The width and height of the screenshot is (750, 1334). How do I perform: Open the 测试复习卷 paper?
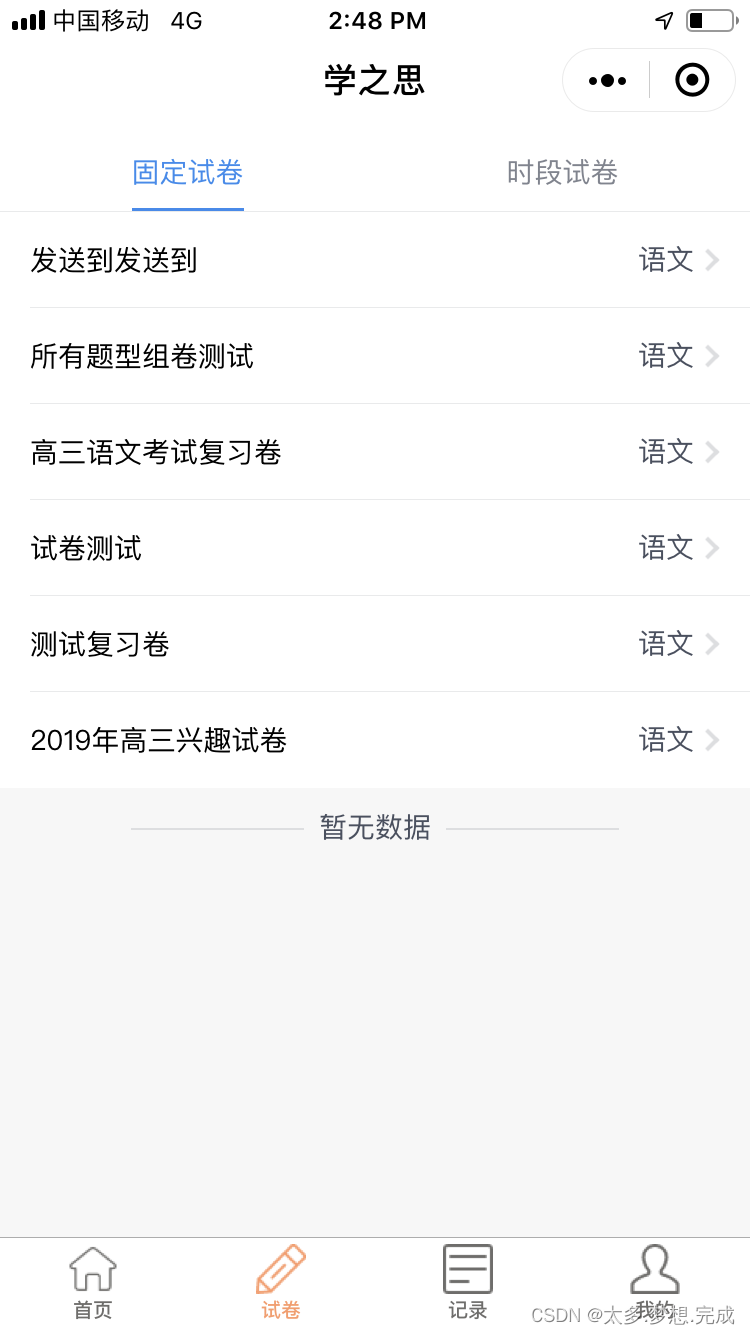click(x=375, y=644)
